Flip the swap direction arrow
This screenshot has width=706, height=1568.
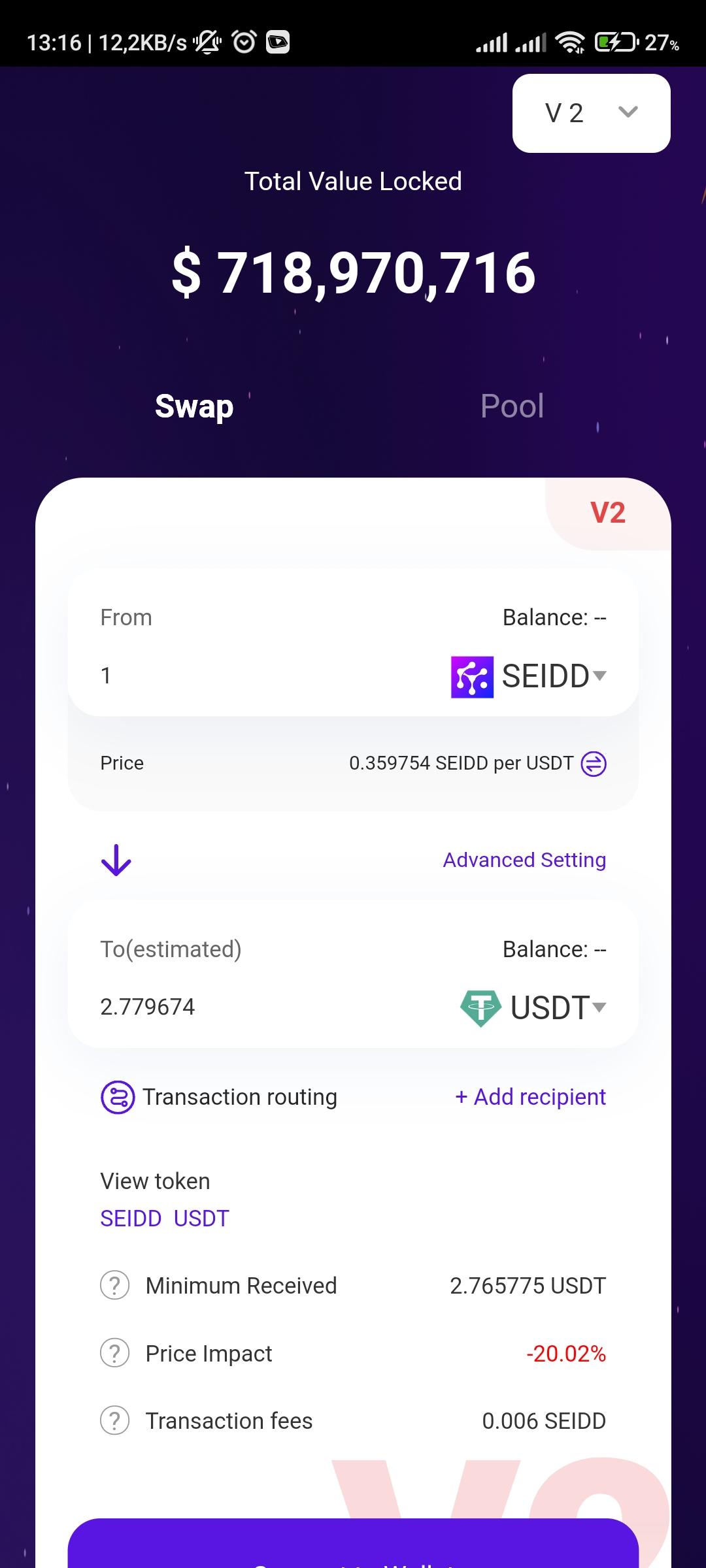[116, 860]
